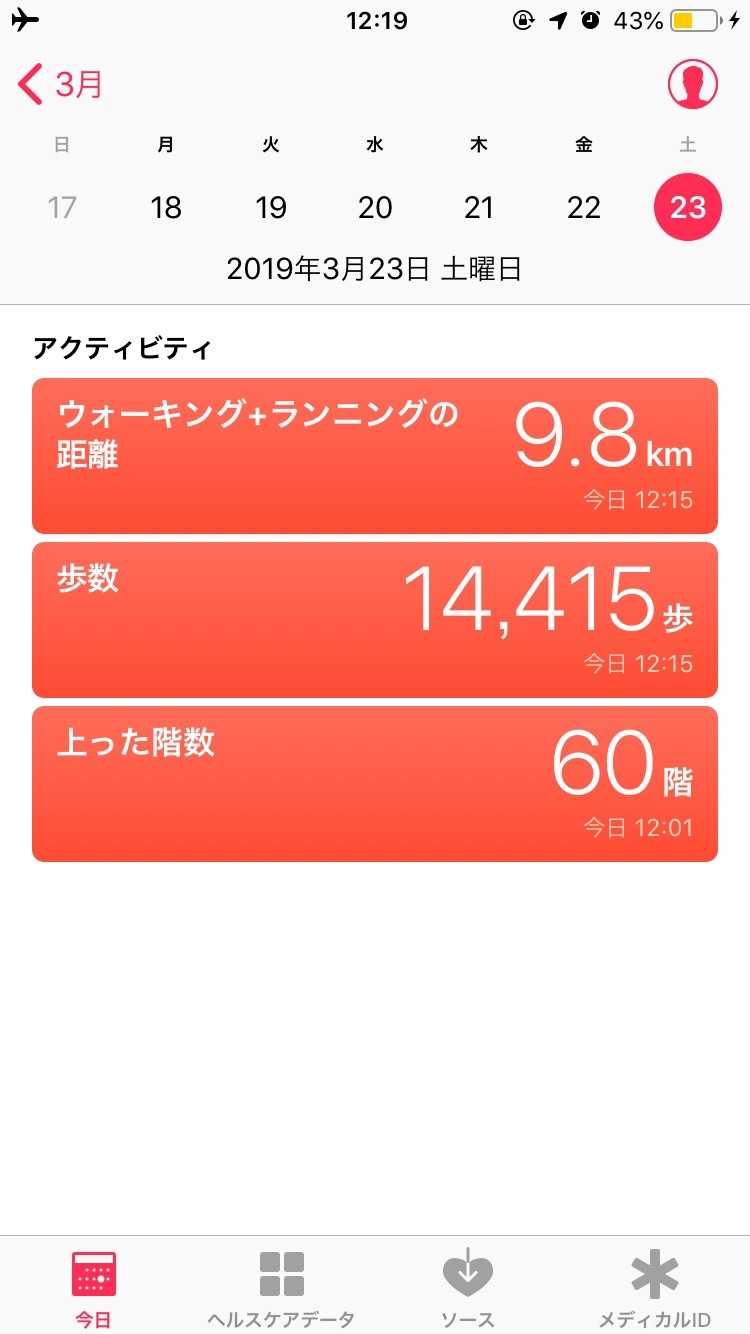The width and height of the screenshot is (750, 1334).
Task: Select day 21 in the week row
Action: pyautogui.click(x=479, y=208)
